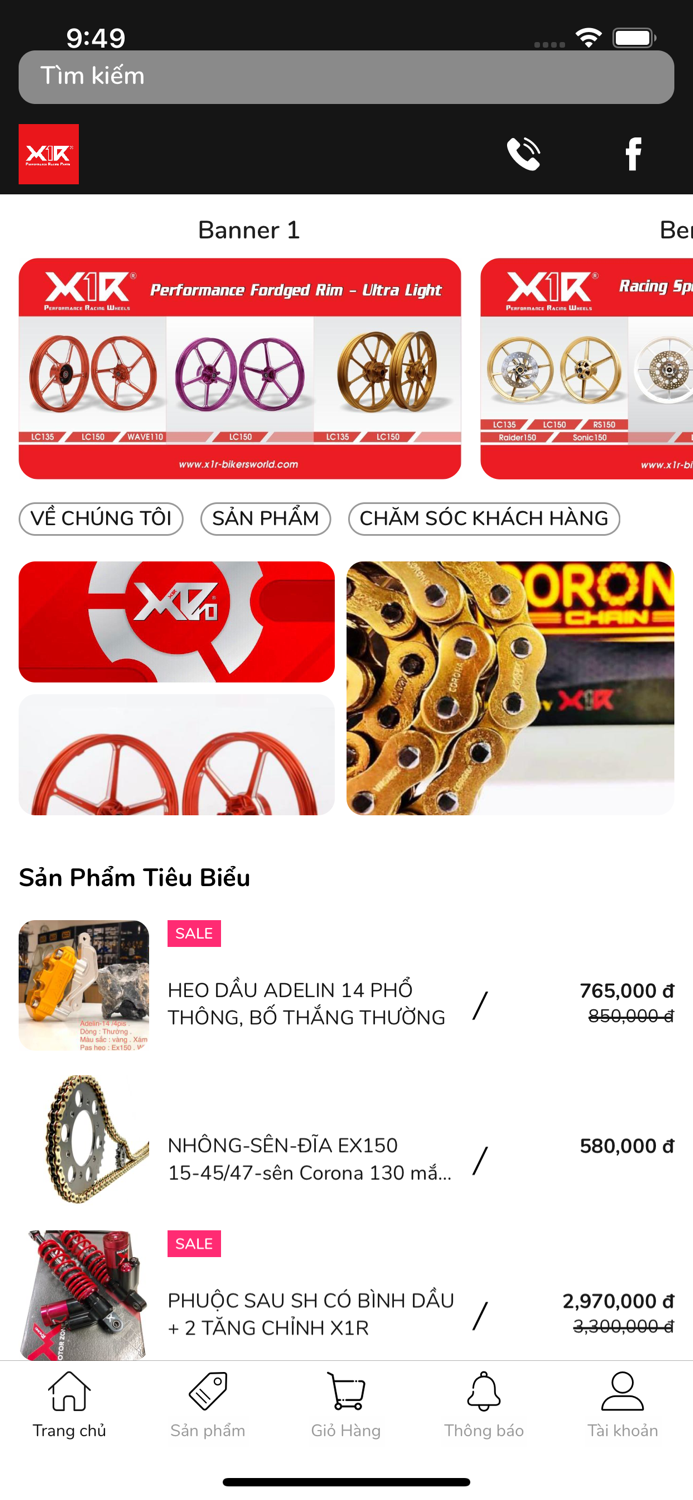View NHÔNG-SÊN-ĐĨA EX150 product

point(346,1140)
